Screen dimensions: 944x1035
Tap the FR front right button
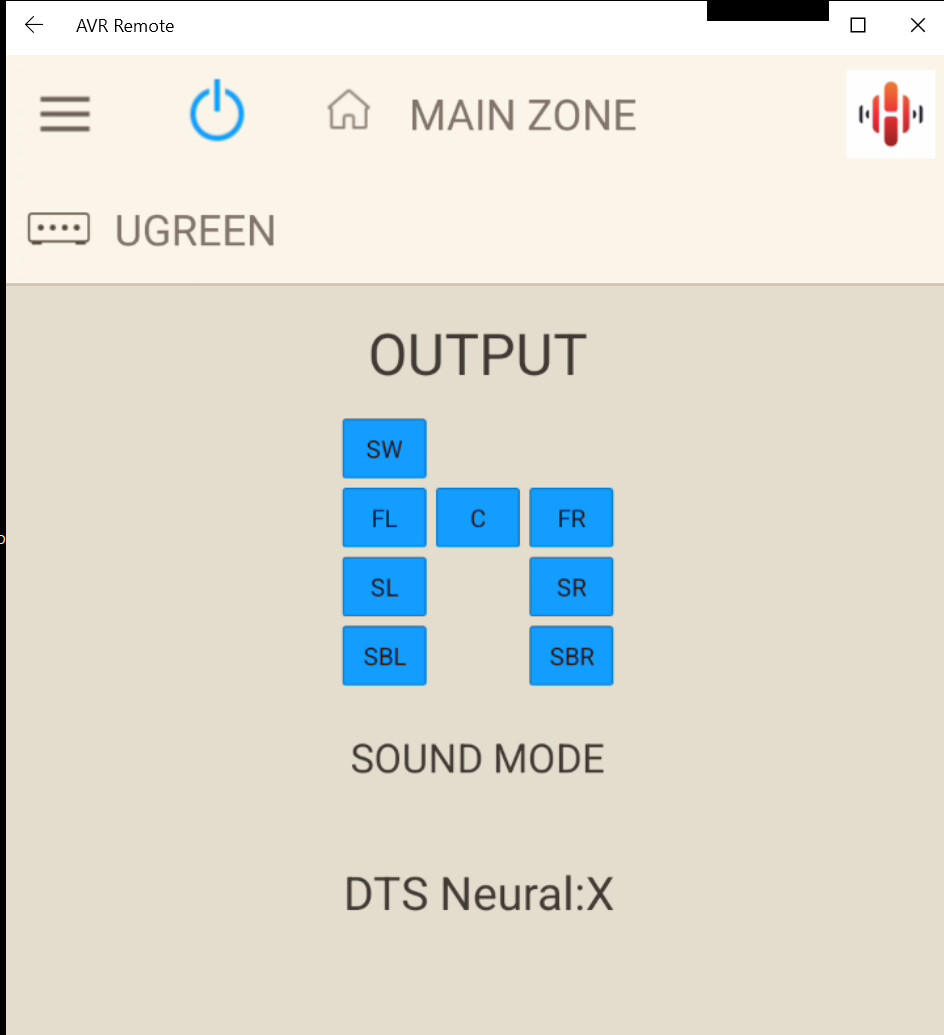pyautogui.click(x=571, y=518)
